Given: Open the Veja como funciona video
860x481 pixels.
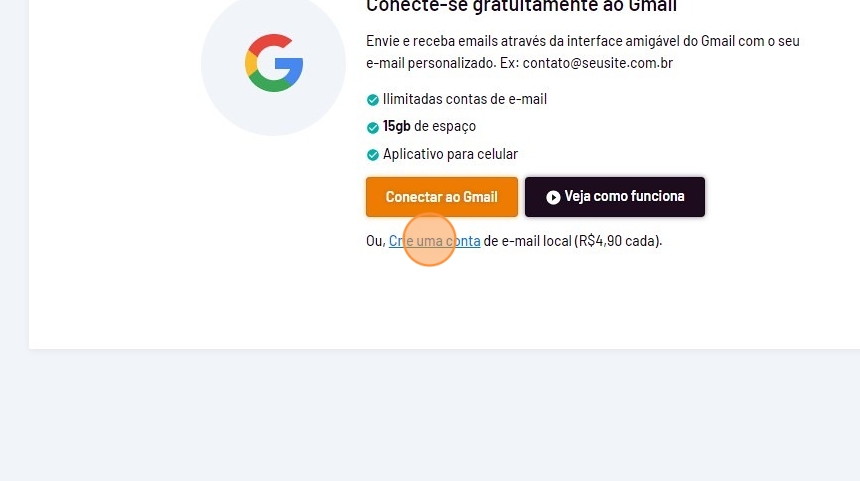Looking at the screenshot, I should 614,197.
